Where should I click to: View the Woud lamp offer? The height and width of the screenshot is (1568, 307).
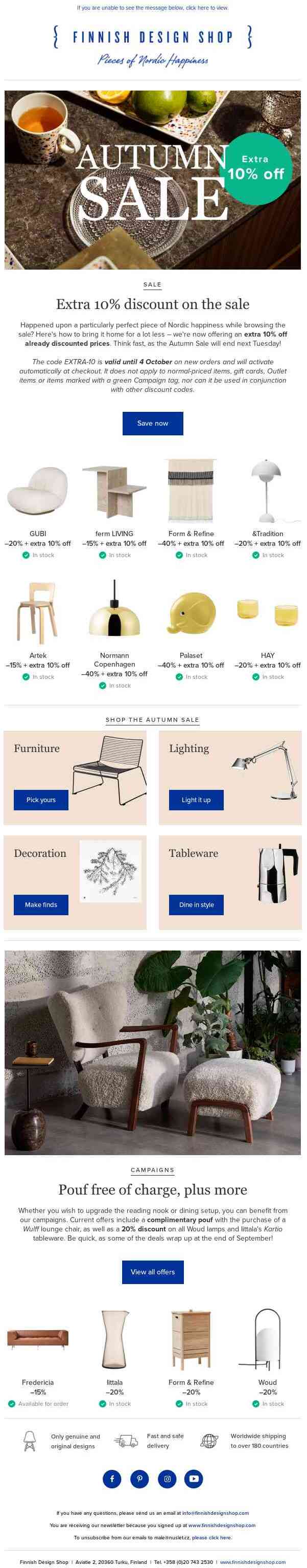(268, 1339)
